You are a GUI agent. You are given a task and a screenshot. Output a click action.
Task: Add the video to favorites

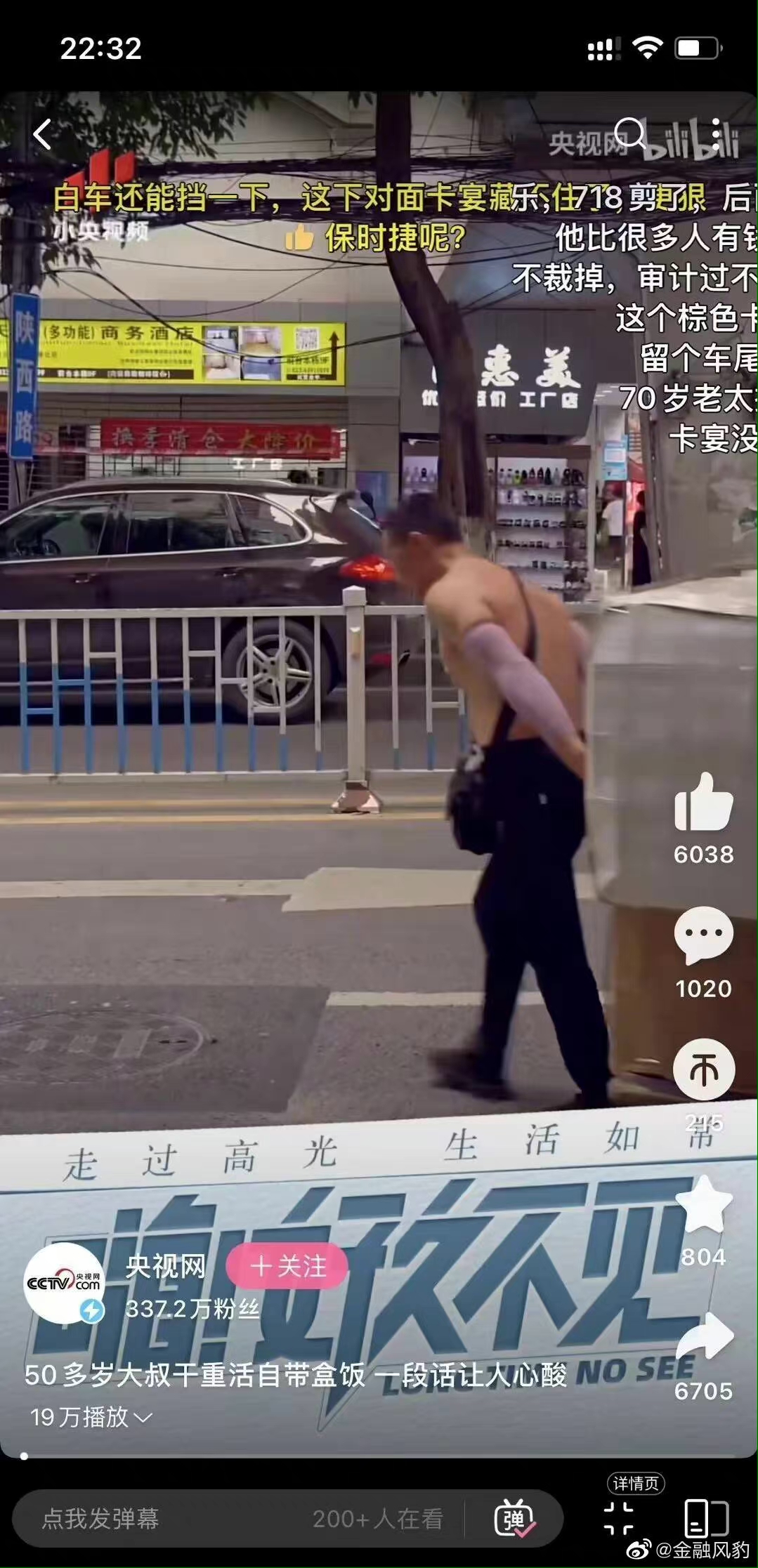click(703, 1205)
